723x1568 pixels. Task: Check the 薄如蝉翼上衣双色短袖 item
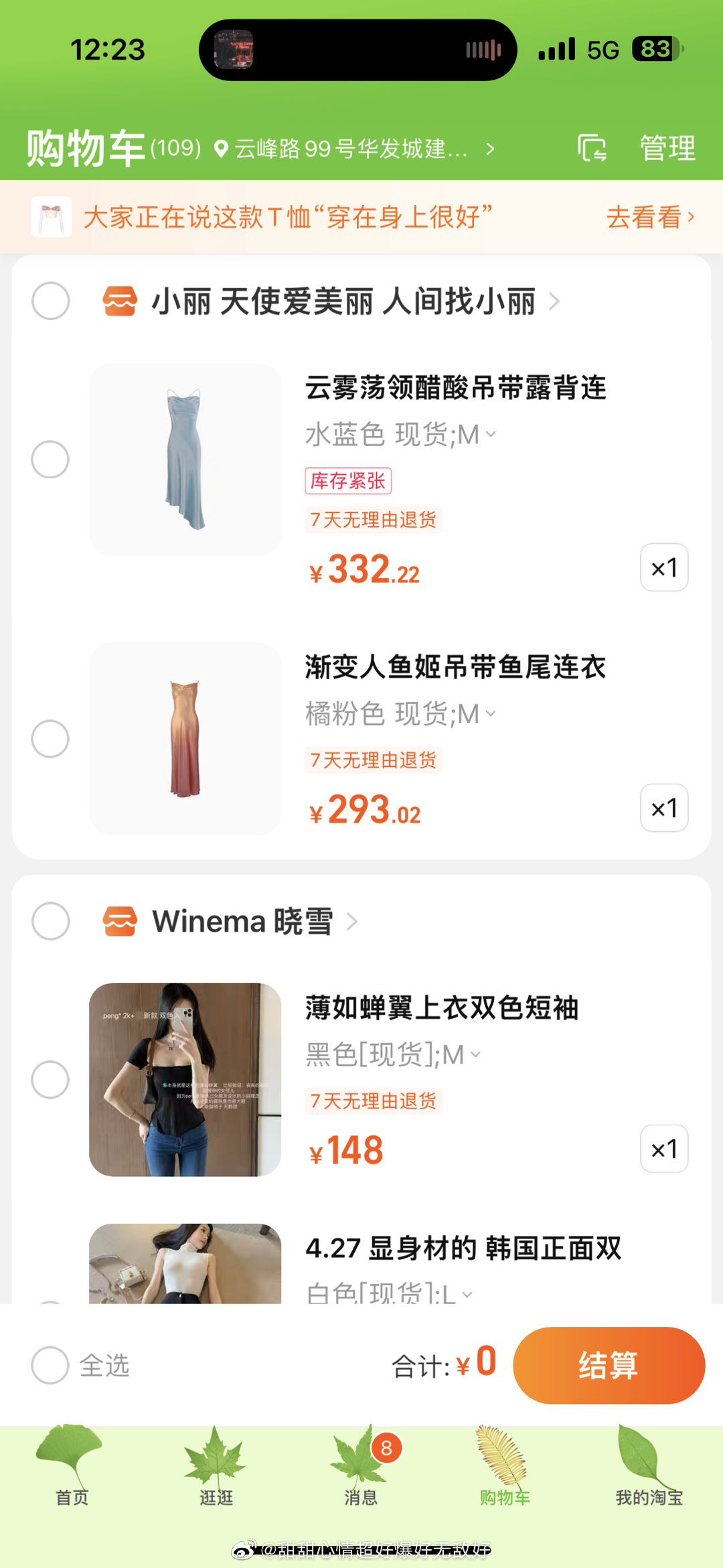[50, 1080]
